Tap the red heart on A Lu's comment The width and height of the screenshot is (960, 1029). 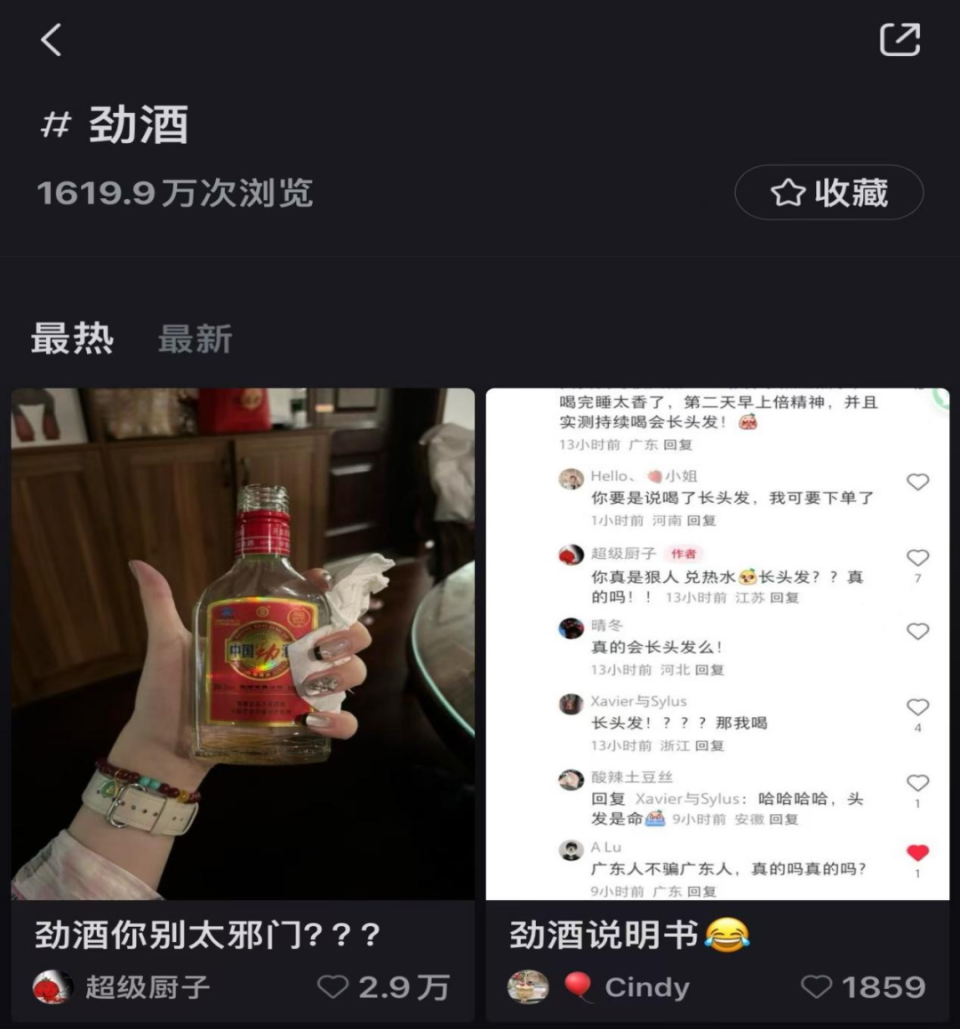916,851
